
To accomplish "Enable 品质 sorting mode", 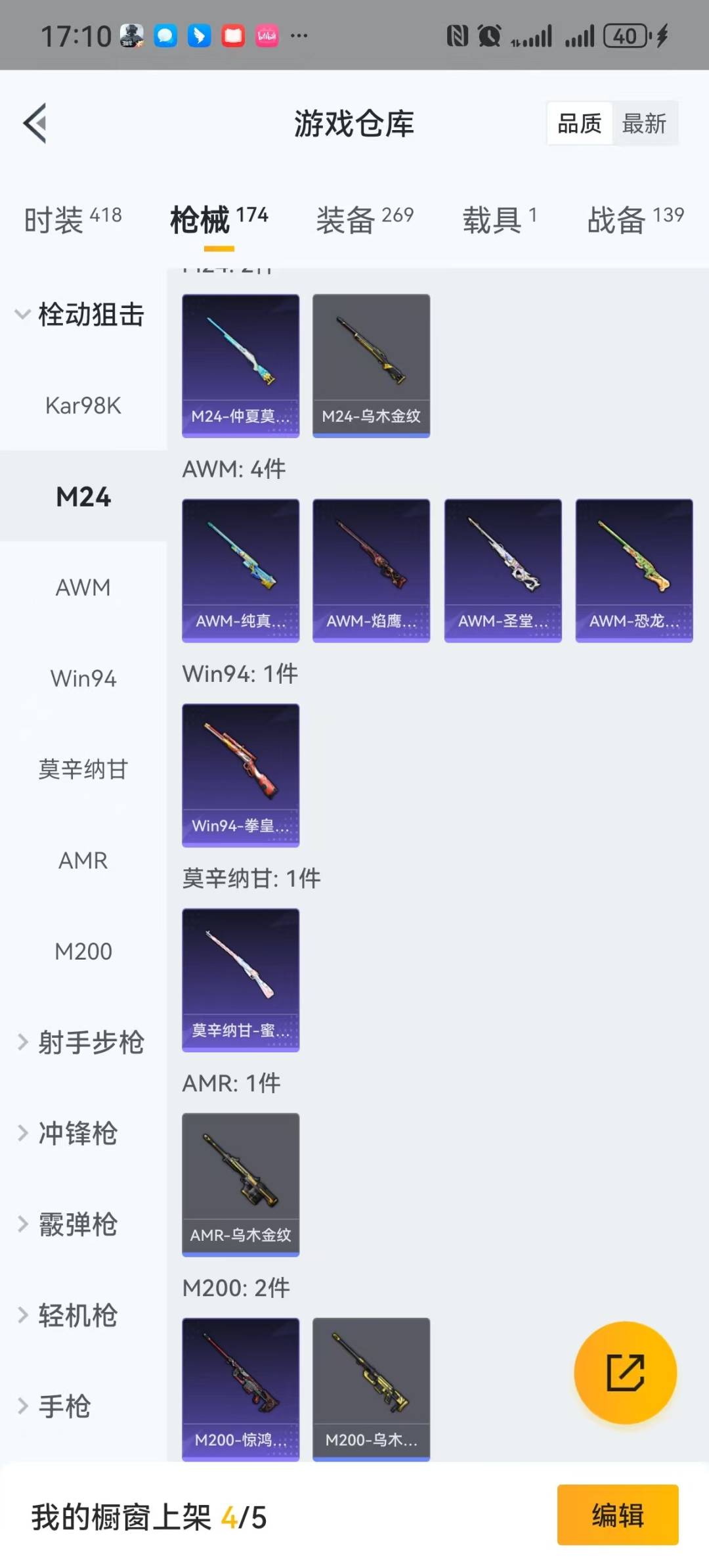I will click(x=580, y=123).
